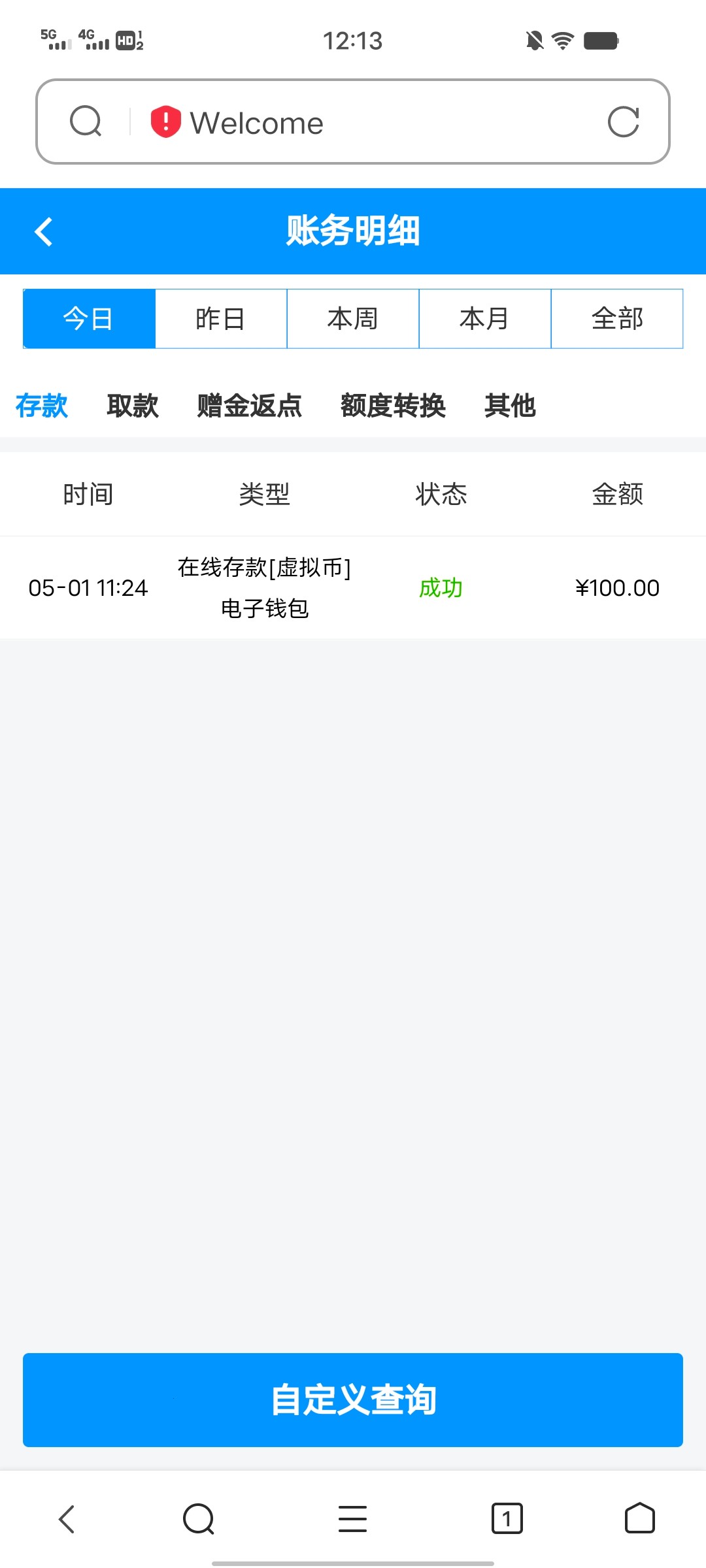706x1568 pixels.
Task: Go back from 账务明细 page
Action: (44, 232)
